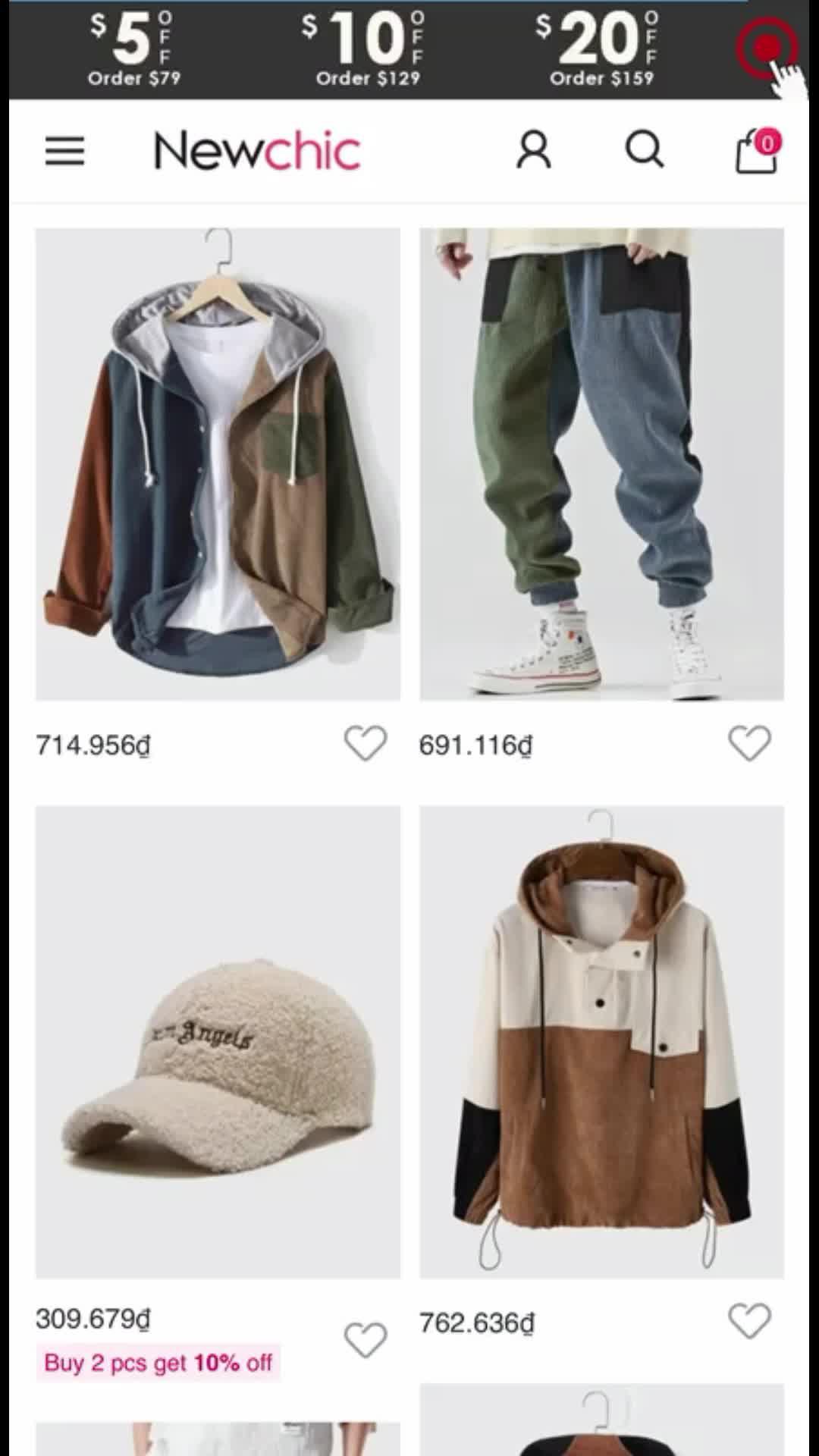Open the patchwork hooded jacket product
819x1456 pixels.
(218, 464)
